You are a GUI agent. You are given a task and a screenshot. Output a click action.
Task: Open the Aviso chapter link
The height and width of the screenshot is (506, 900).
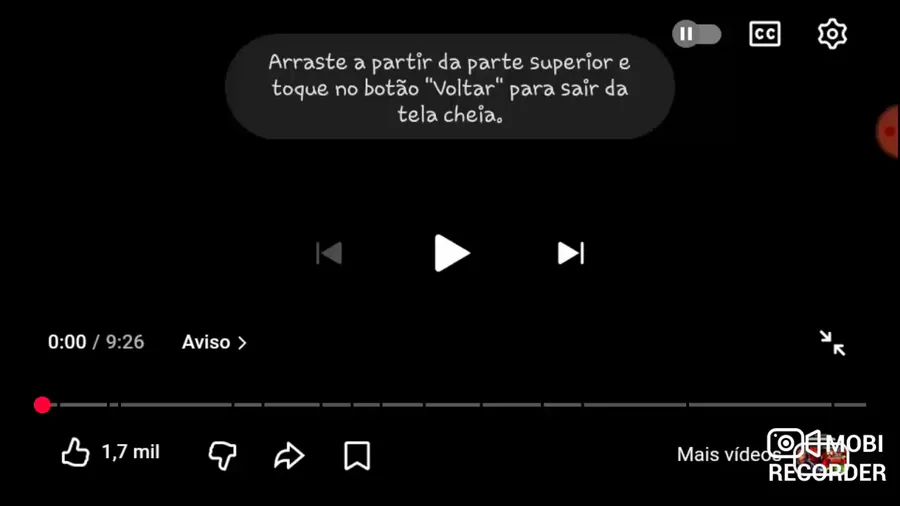tap(214, 342)
